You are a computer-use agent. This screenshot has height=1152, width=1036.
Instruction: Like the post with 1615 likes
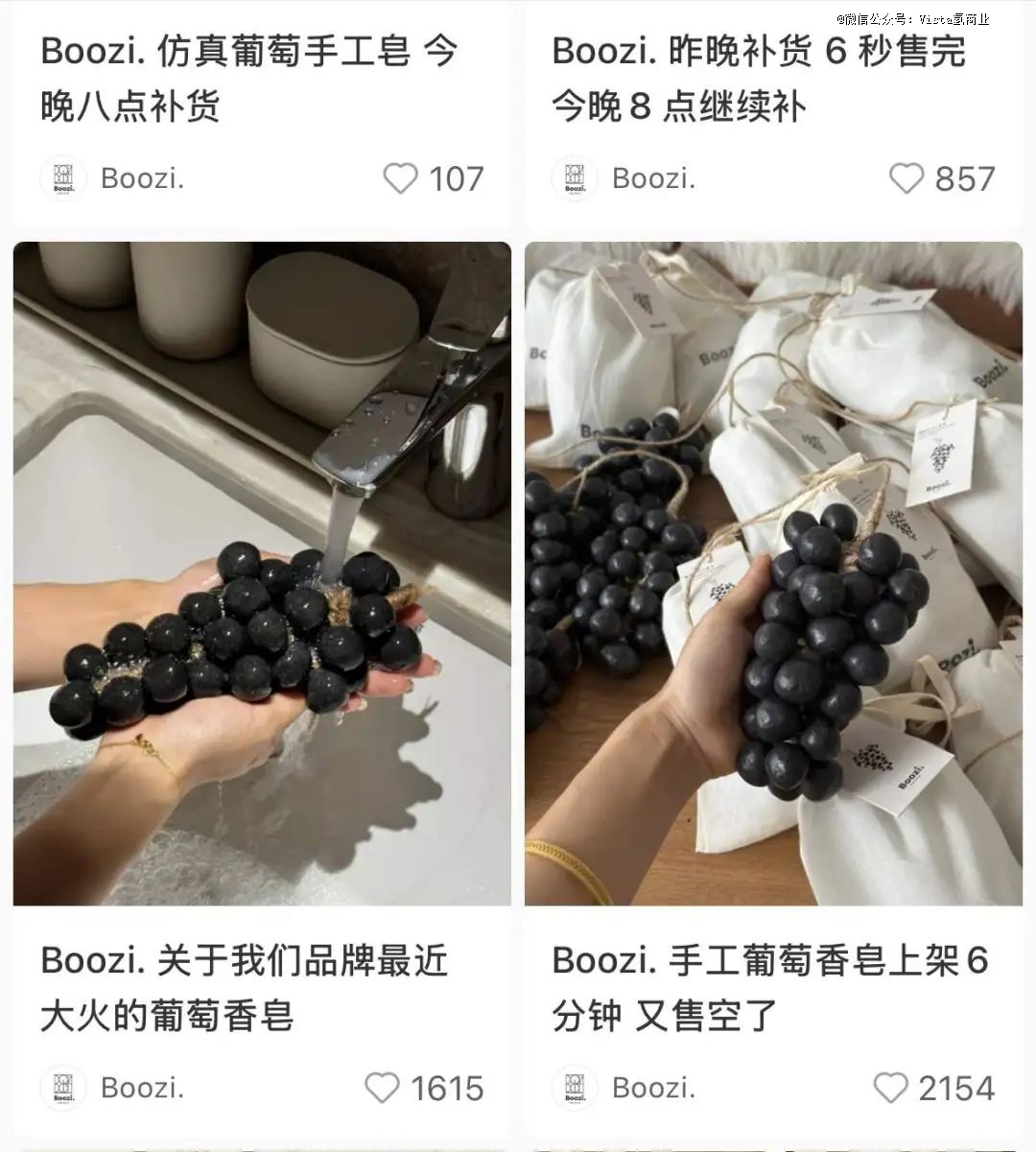point(383,1088)
